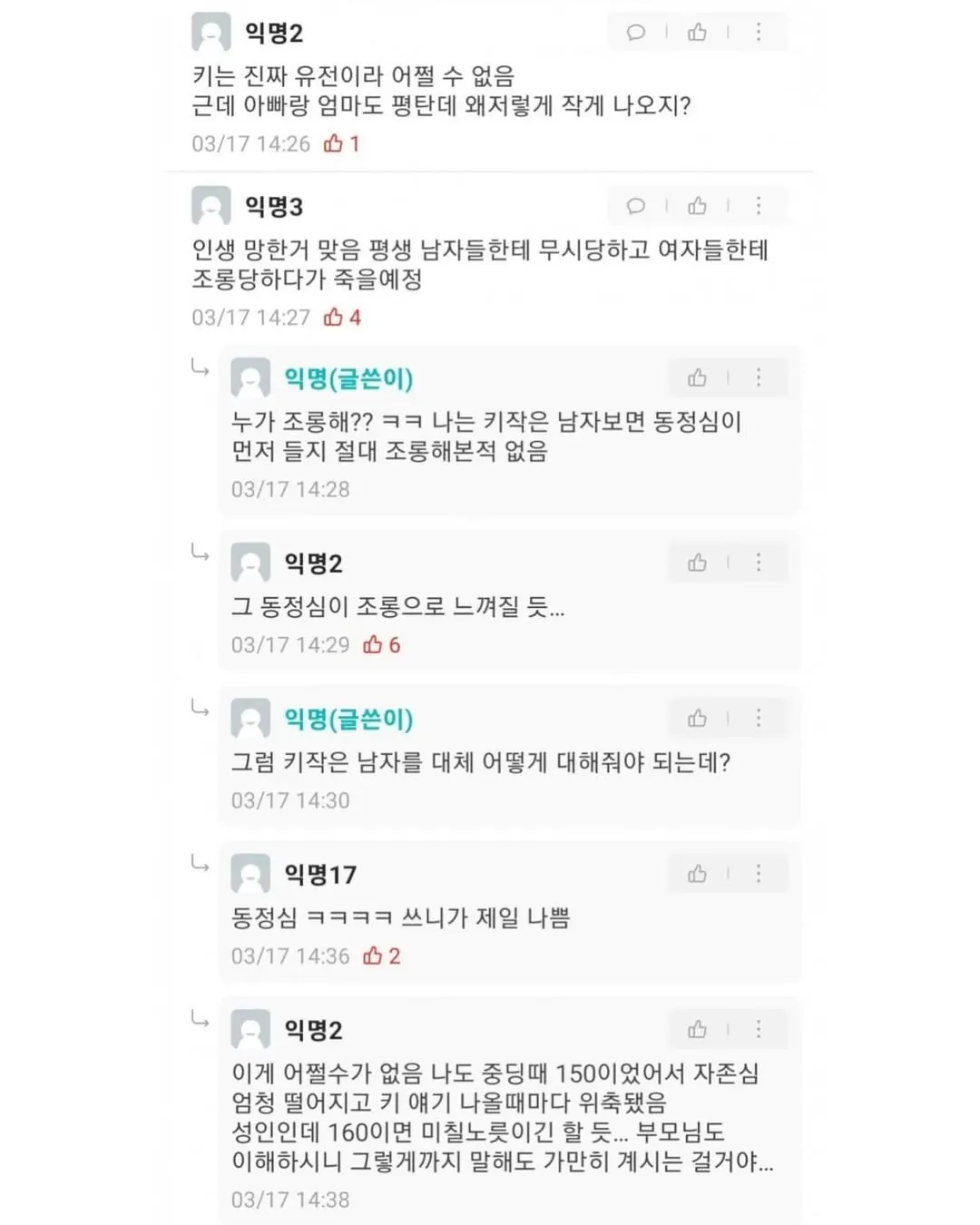This screenshot has height=1225, width=980.
Task: Open more options on 익명2's 14:26 comment
Action: 759,33
